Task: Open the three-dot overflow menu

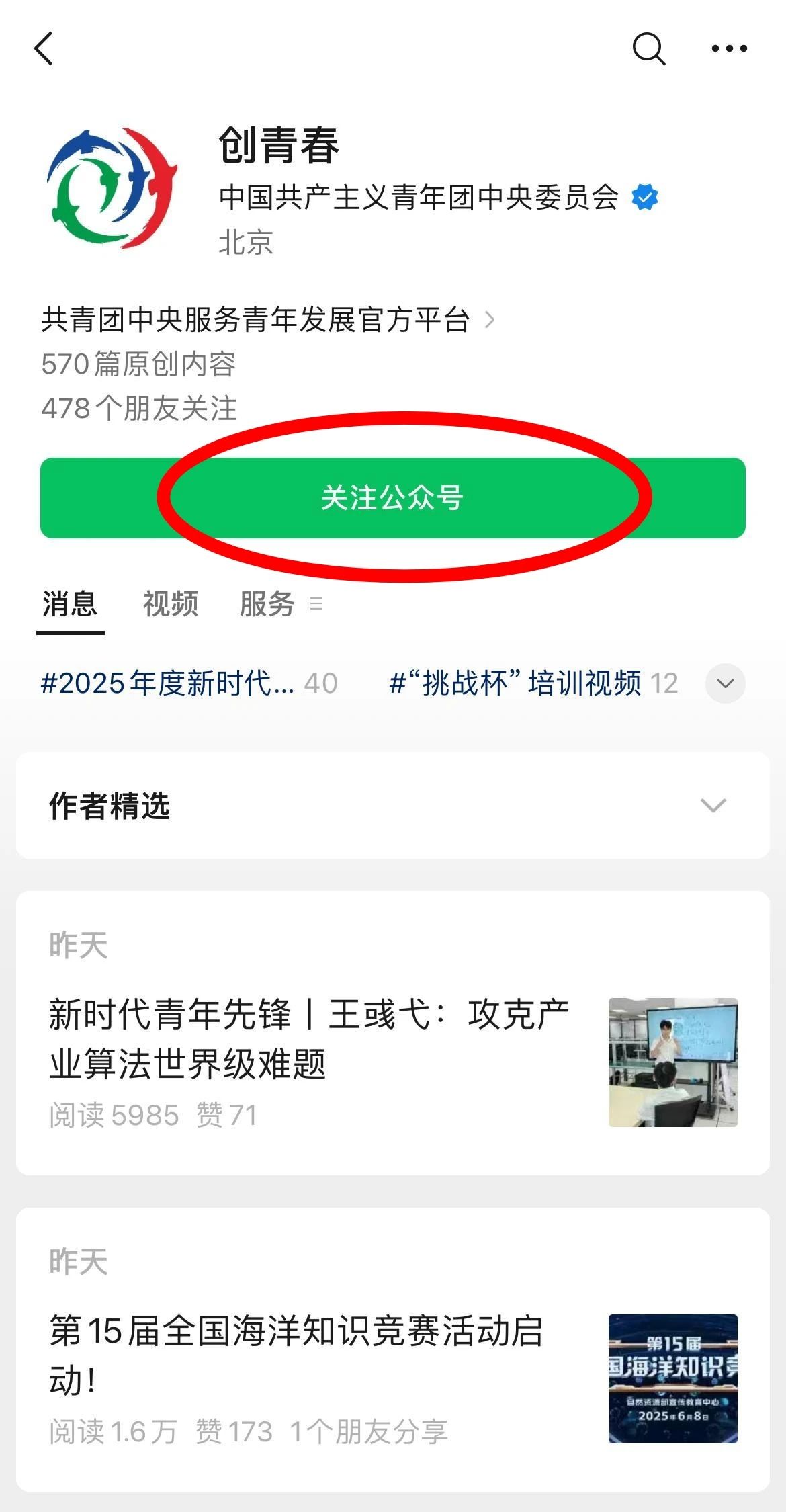Action: (x=729, y=48)
